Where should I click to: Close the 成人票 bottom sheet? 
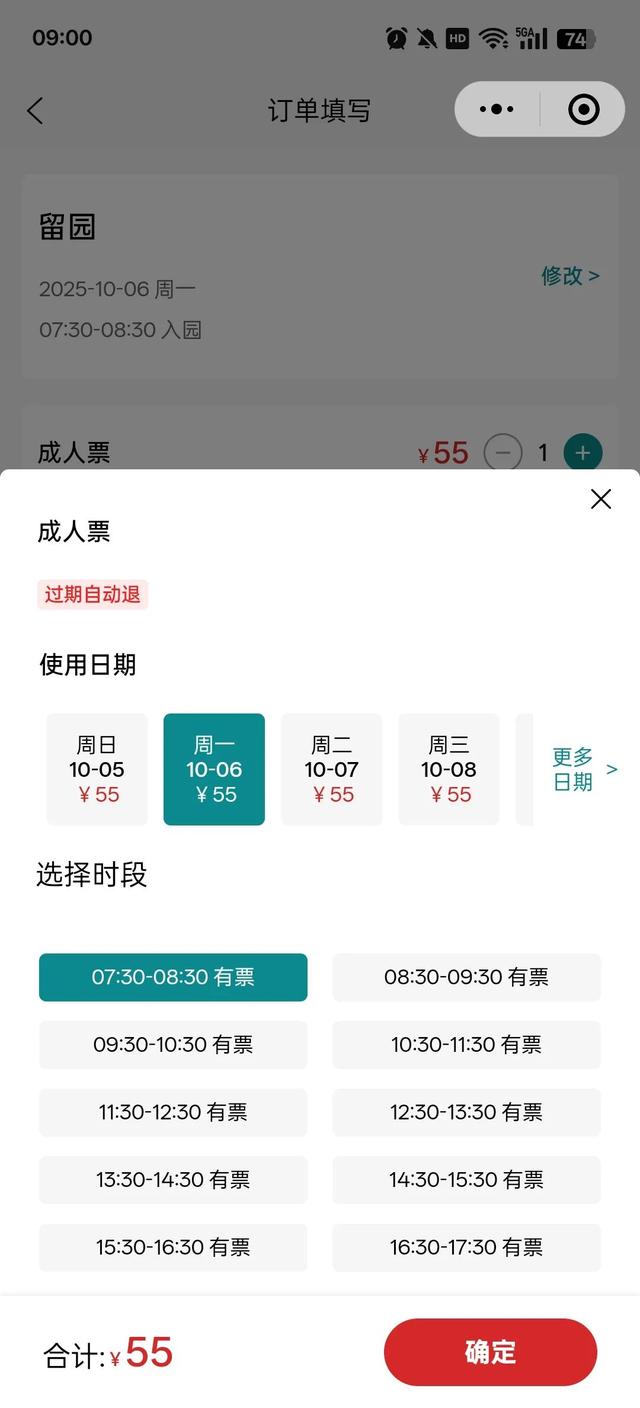(x=600, y=500)
